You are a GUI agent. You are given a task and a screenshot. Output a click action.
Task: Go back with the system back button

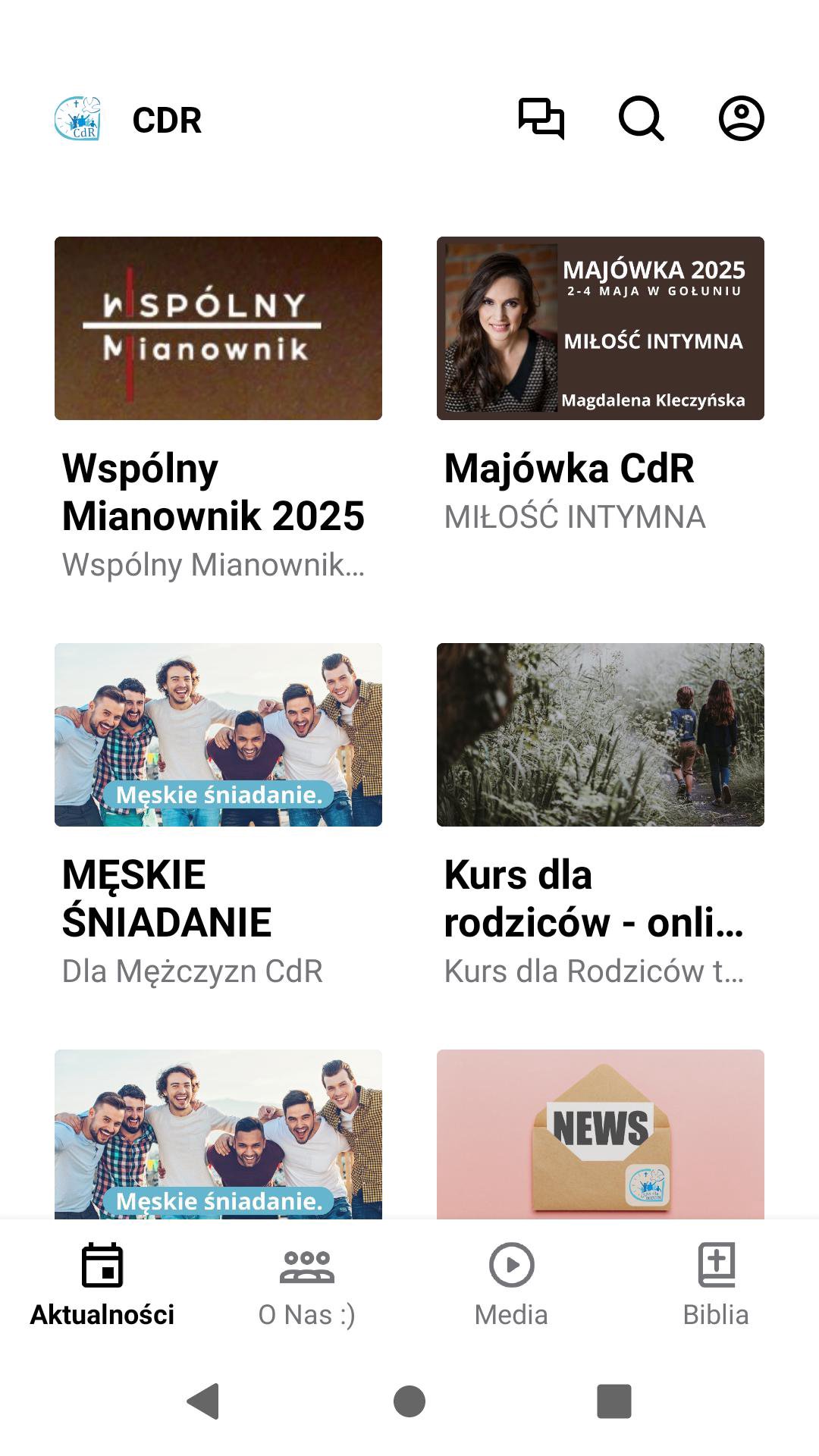[203, 1401]
